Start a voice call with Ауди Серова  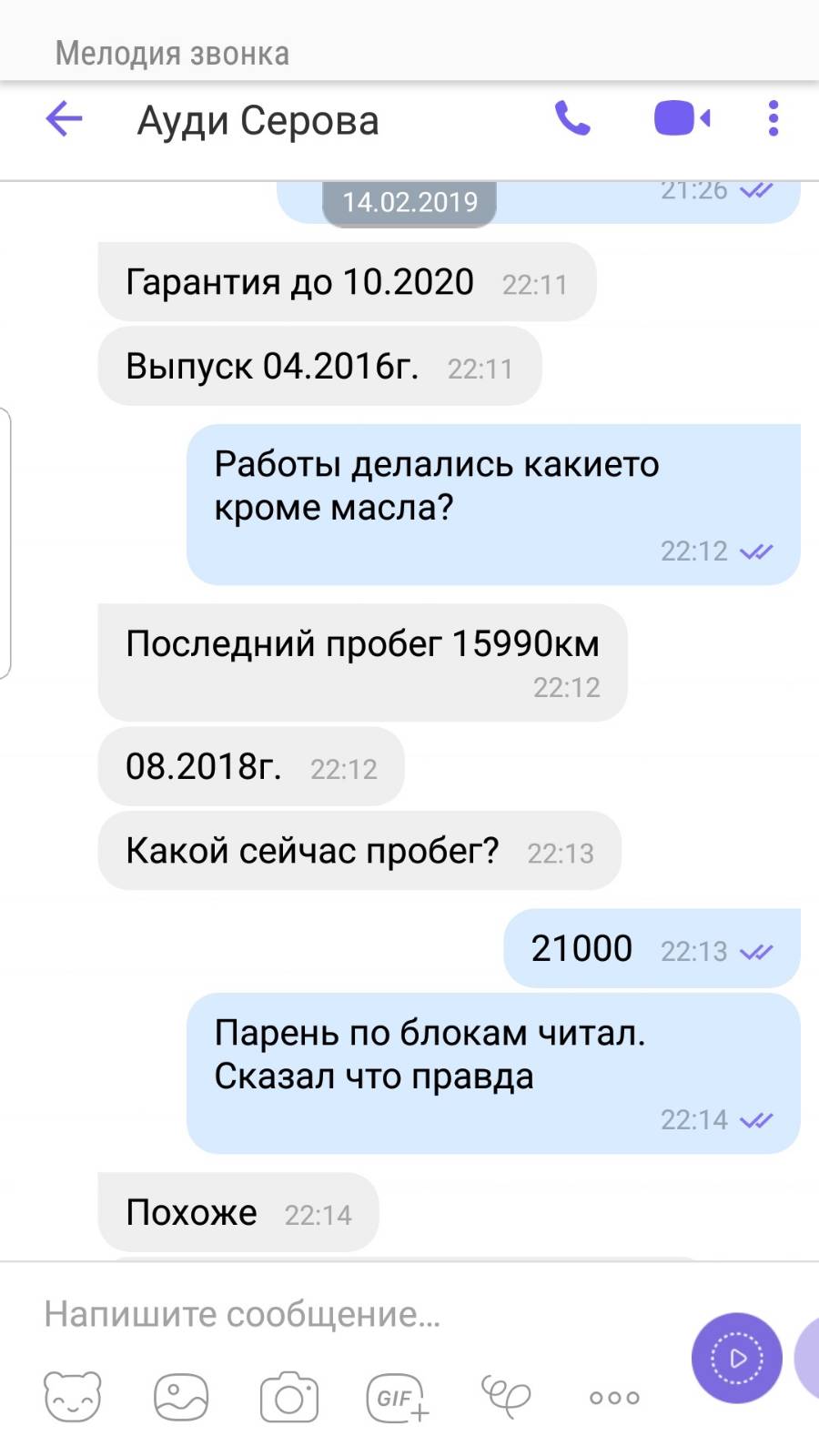click(572, 119)
